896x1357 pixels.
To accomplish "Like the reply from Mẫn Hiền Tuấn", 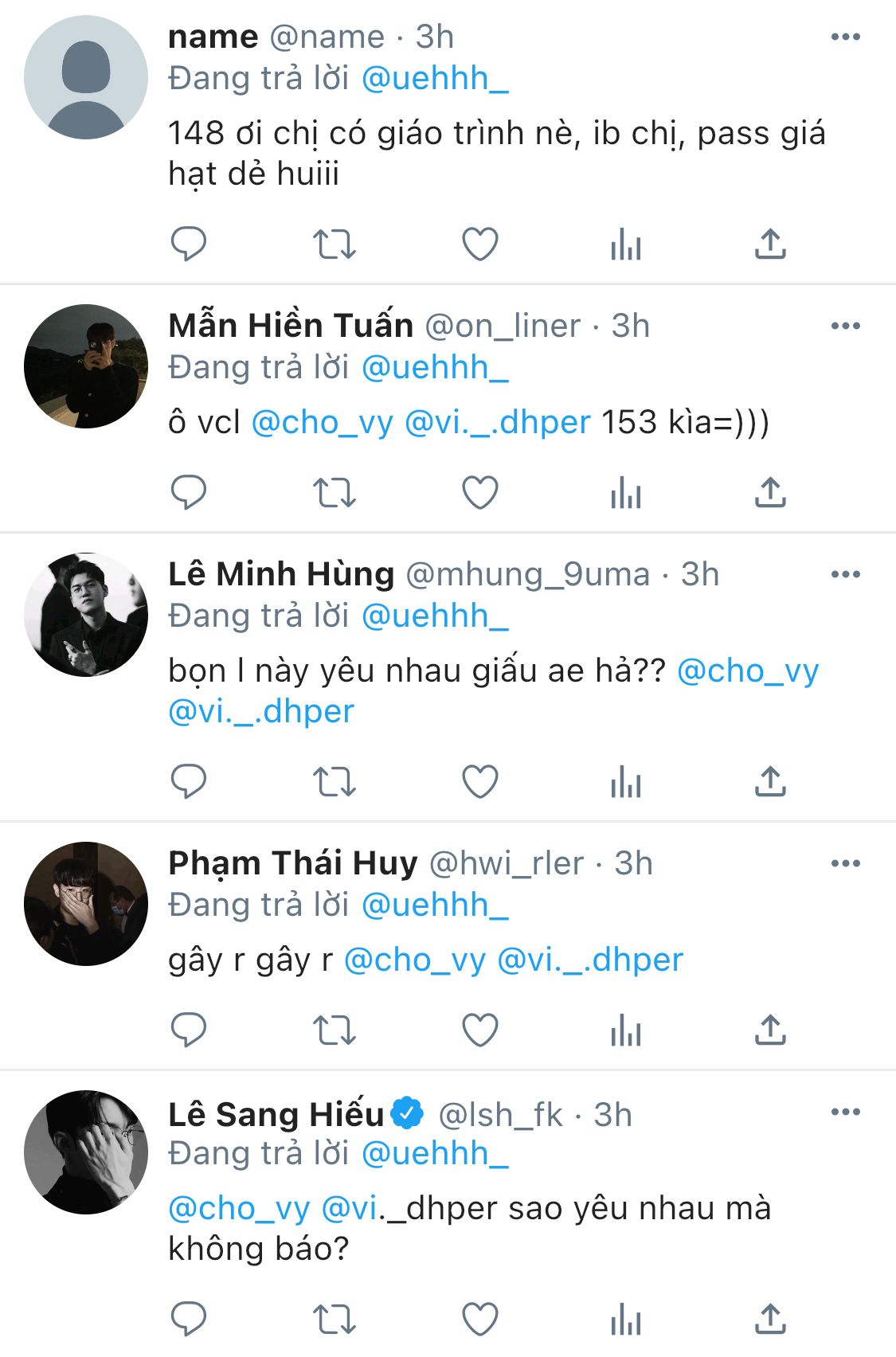I will click(x=480, y=493).
